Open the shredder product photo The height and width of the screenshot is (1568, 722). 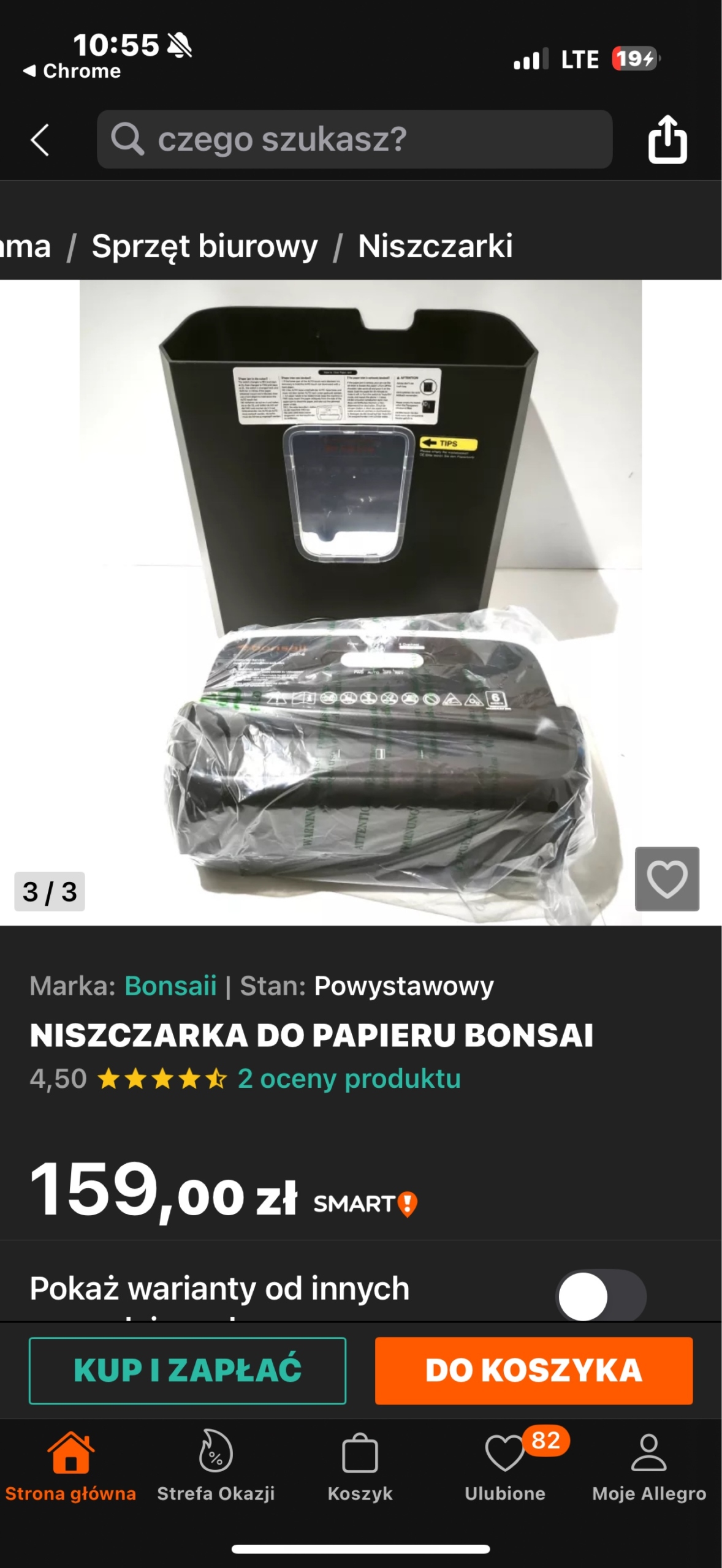coord(360,602)
